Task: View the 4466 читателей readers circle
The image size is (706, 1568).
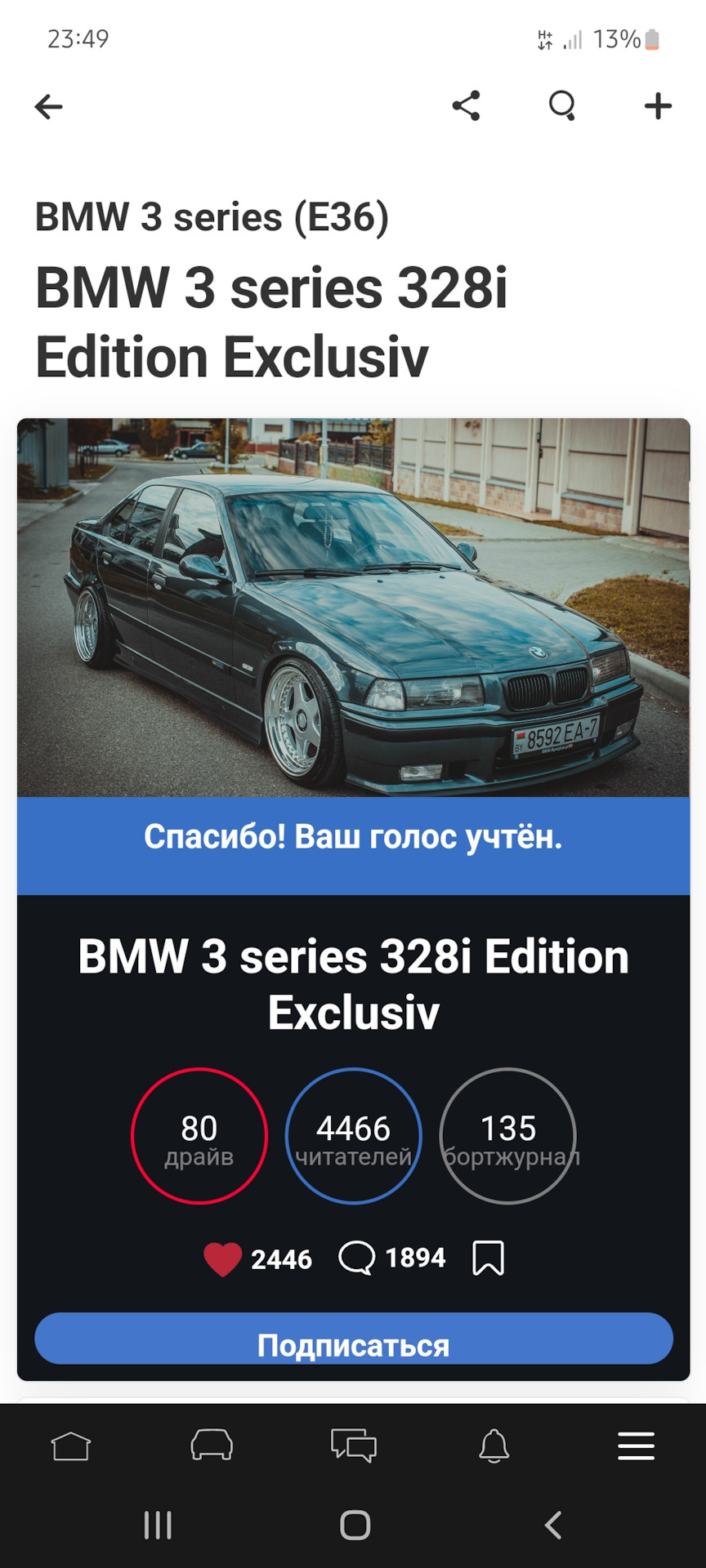Action: (353, 1136)
